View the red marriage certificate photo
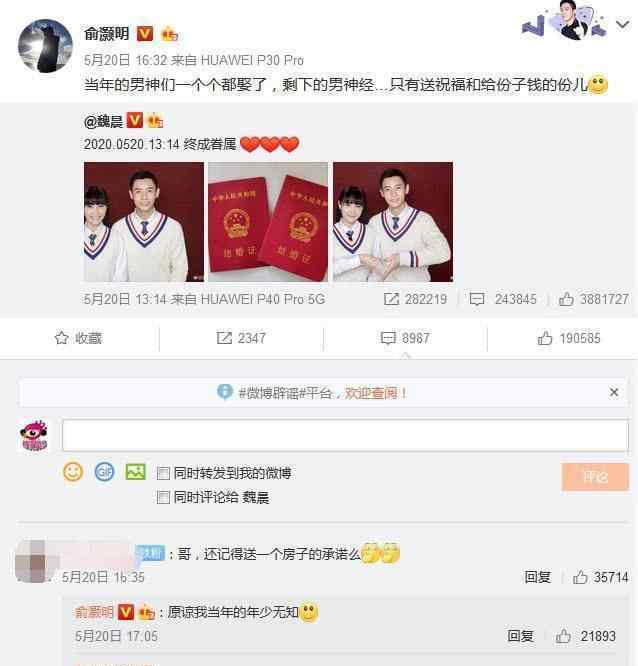Screen dimensions: 638x666 267,221
